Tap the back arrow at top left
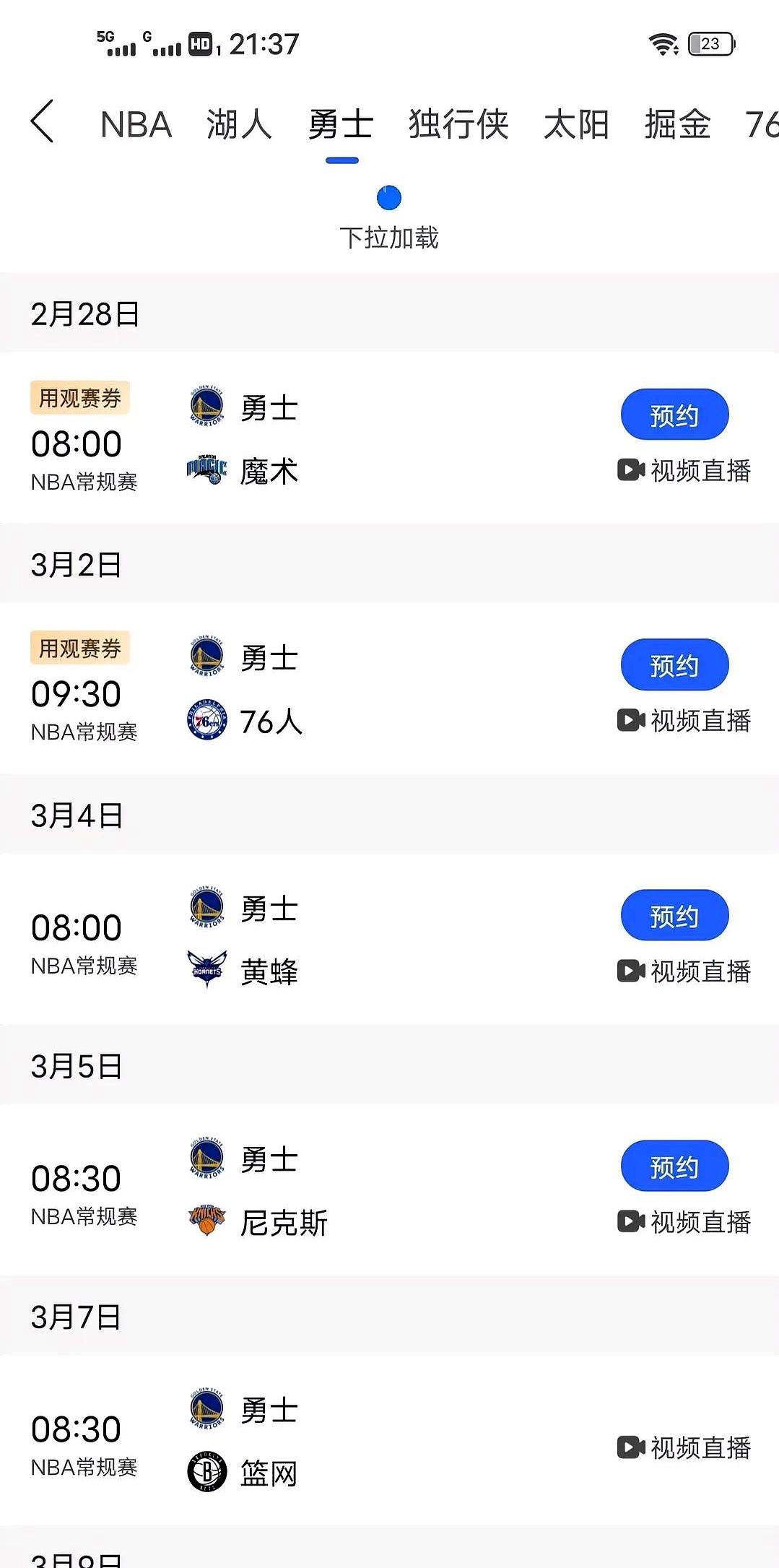 (x=43, y=123)
